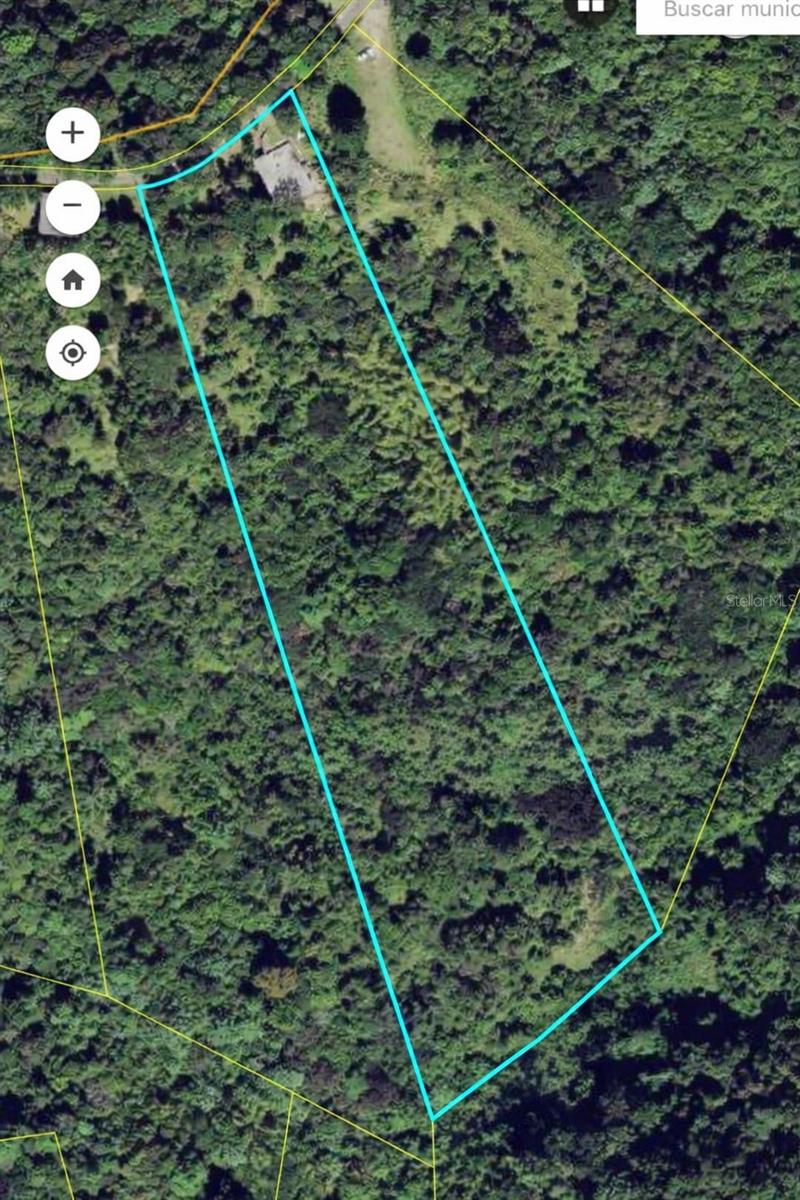The image size is (800, 1200).
Task: Center map on my location
Action: click(x=73, y=353)
